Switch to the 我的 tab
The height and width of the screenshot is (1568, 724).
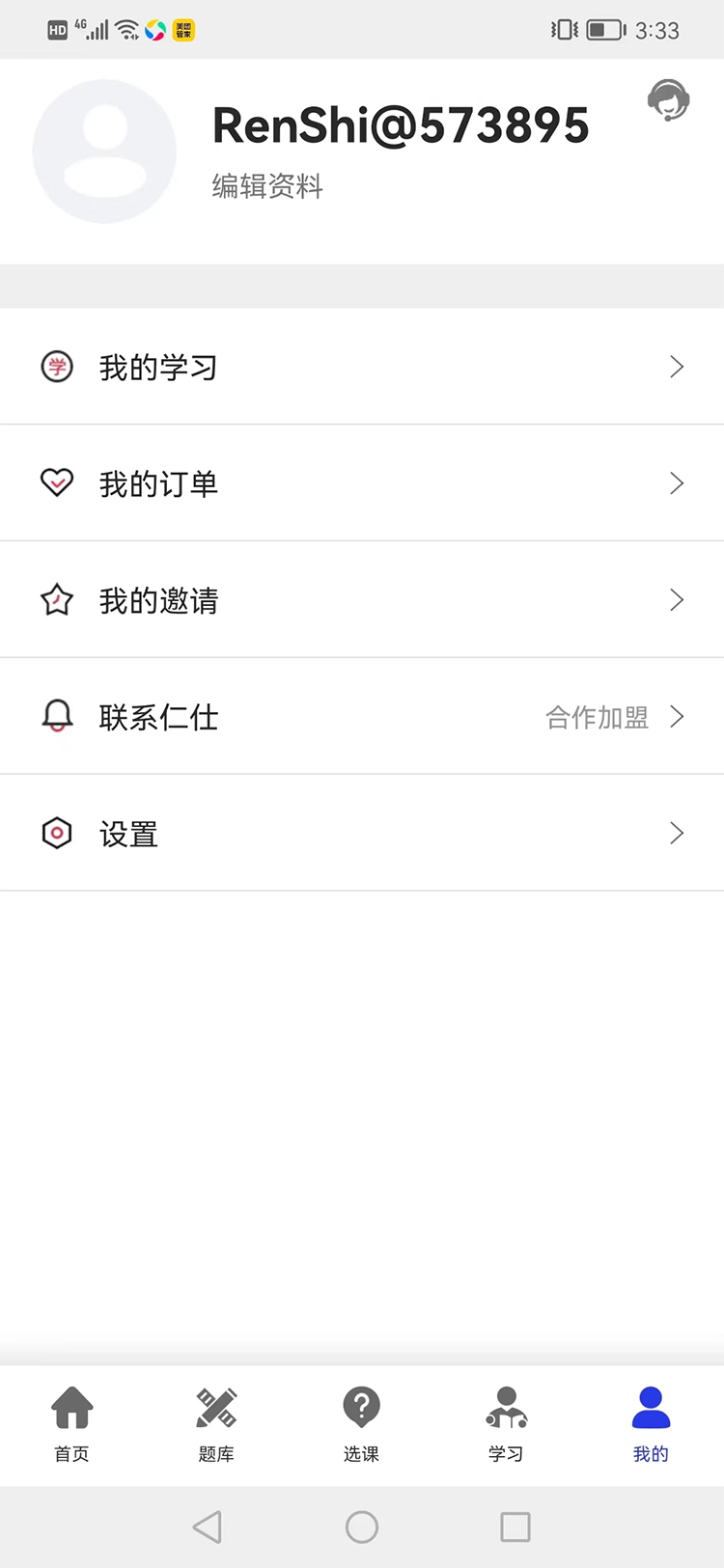[650, 1423]
